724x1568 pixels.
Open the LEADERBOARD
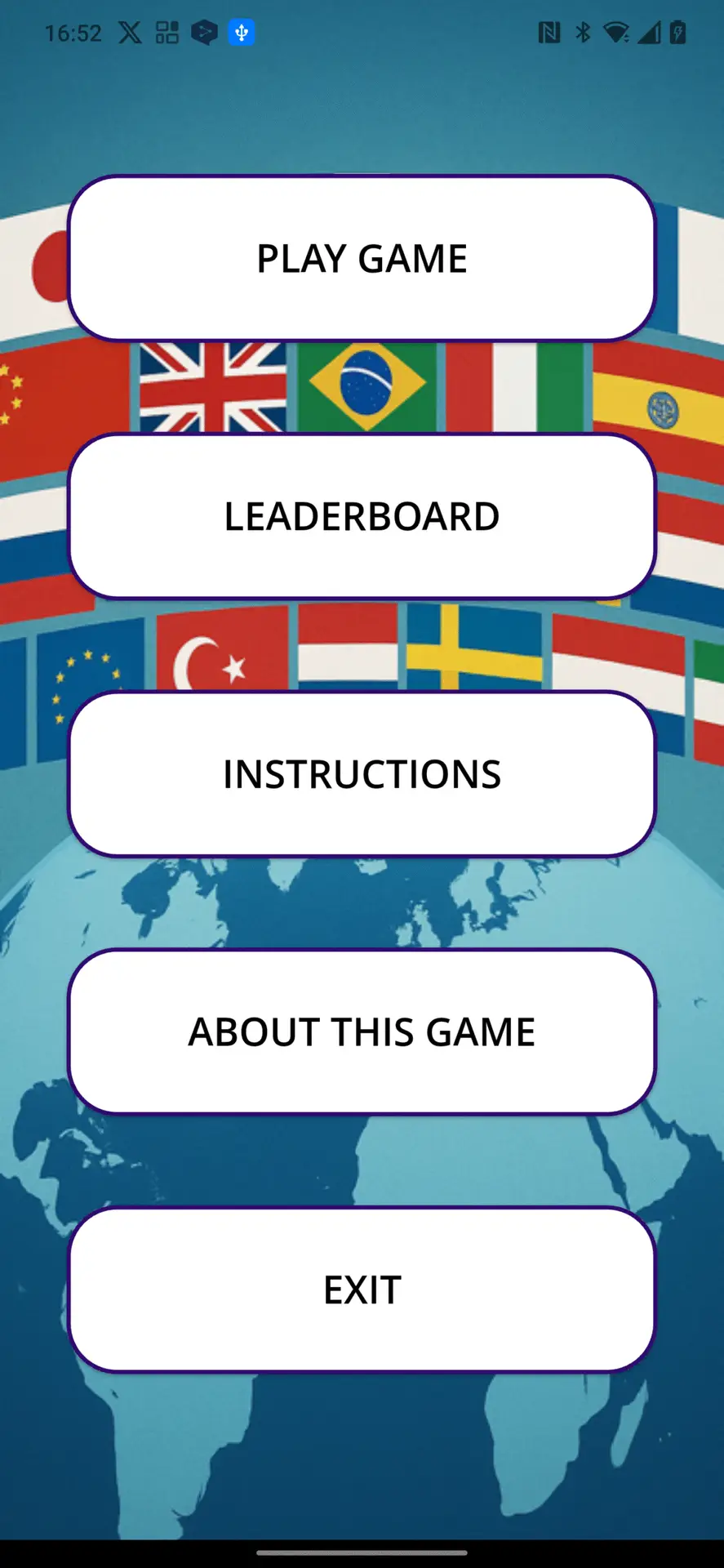coord(362,516)
